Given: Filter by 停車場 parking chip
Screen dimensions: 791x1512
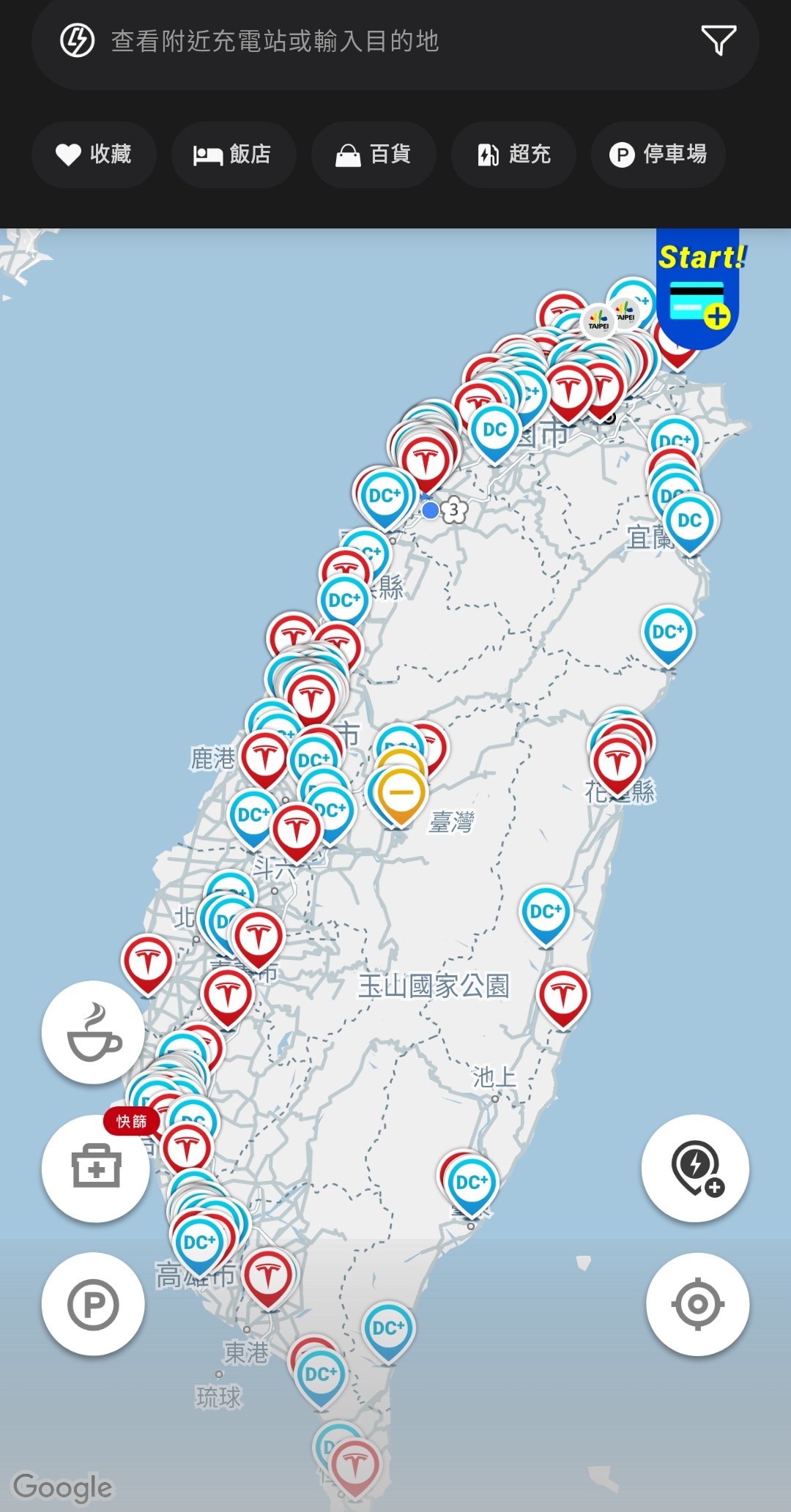Looking at the screenshot, I should [x=658, y=154].
